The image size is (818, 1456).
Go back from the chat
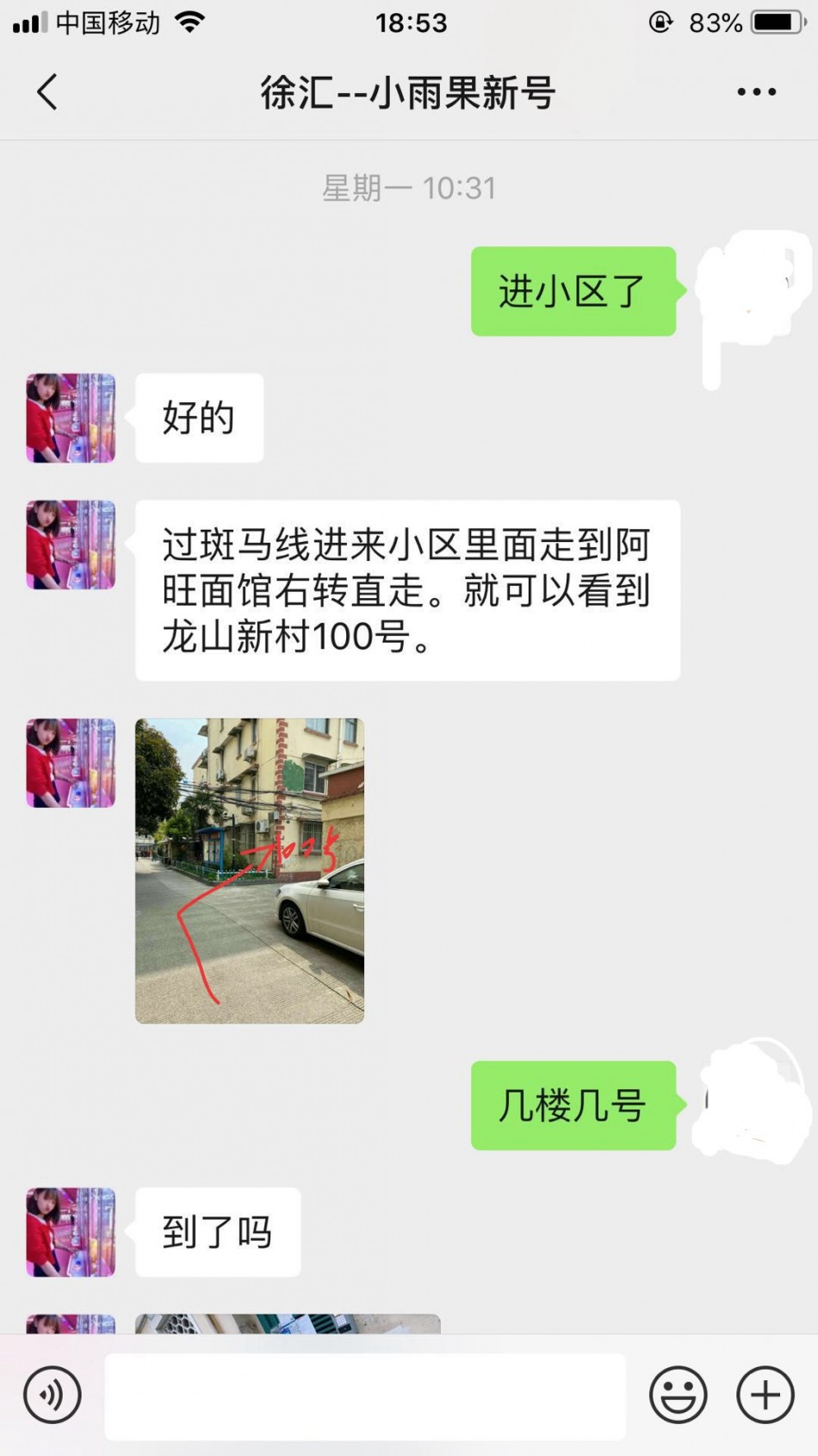(47, 91)
